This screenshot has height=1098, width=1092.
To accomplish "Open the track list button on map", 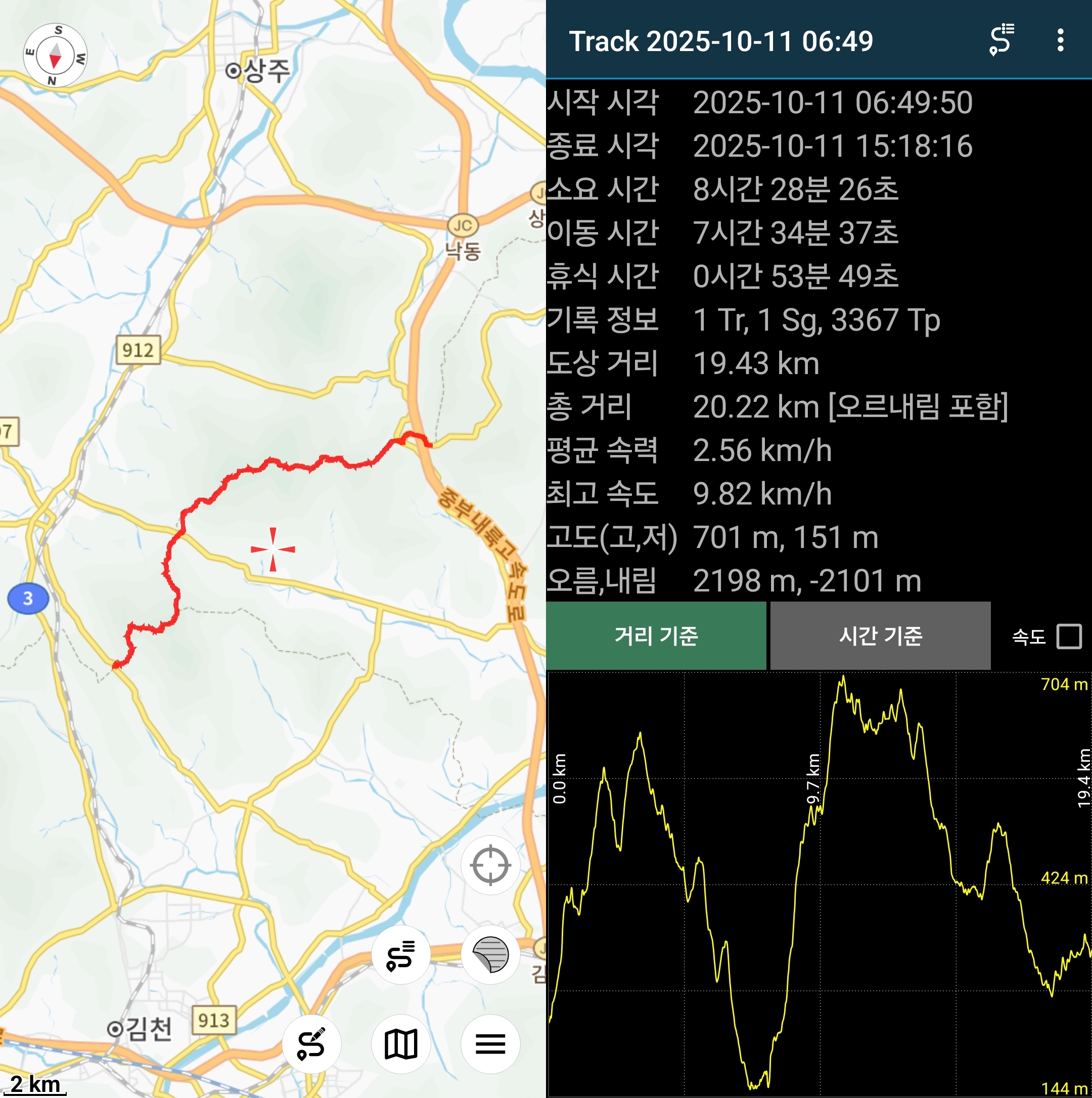I will tap(401, 955).
